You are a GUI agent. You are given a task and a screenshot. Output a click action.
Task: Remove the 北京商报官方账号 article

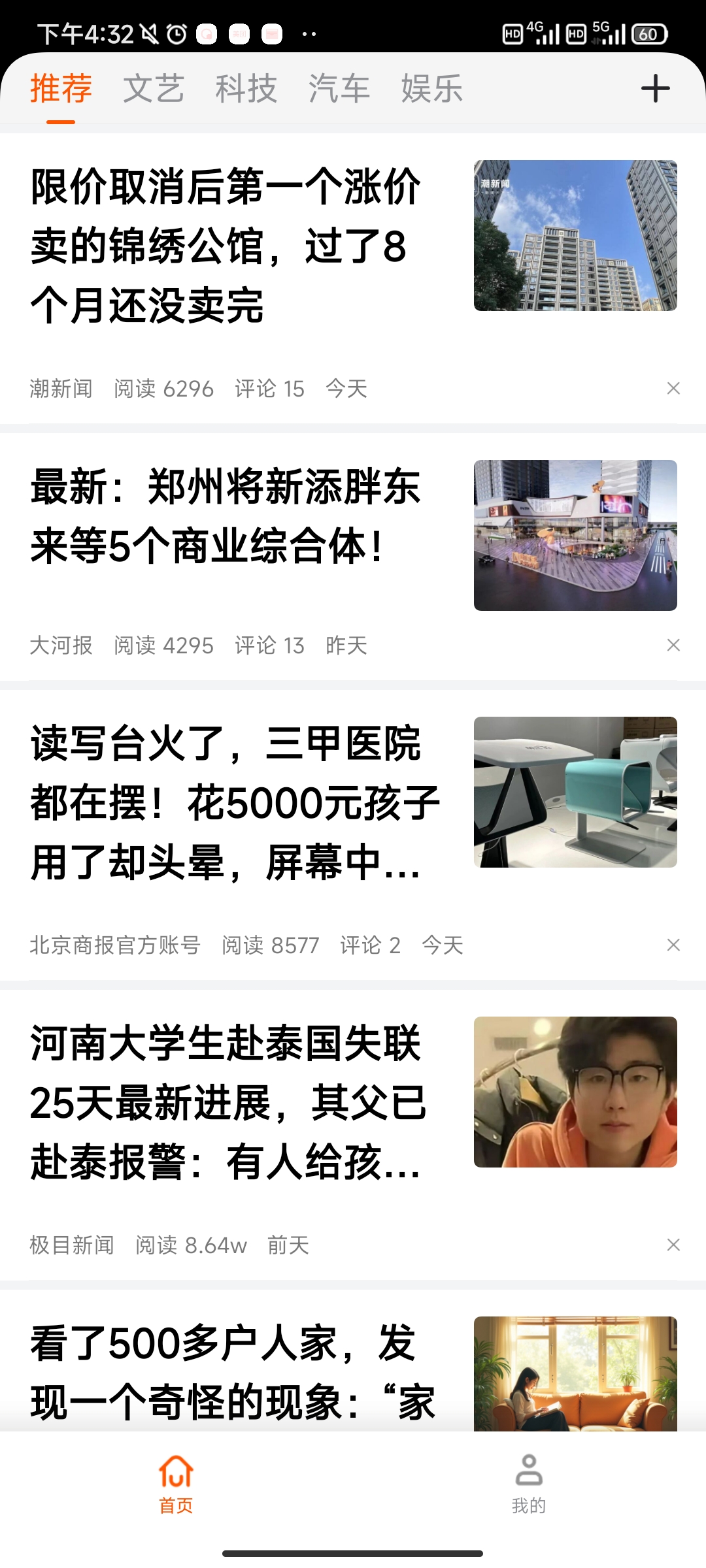673,945
